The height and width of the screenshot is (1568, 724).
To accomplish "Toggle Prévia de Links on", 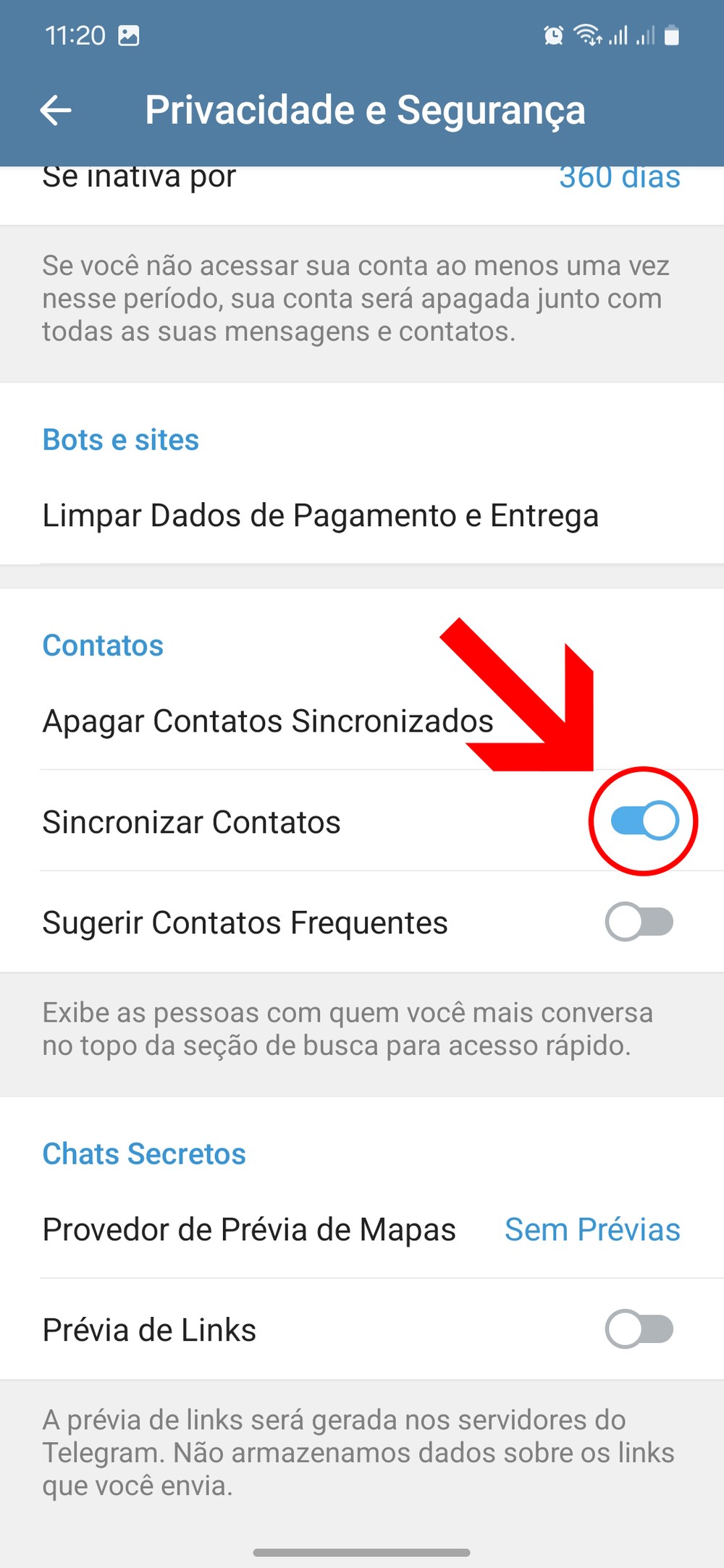I will [639, 1329].
